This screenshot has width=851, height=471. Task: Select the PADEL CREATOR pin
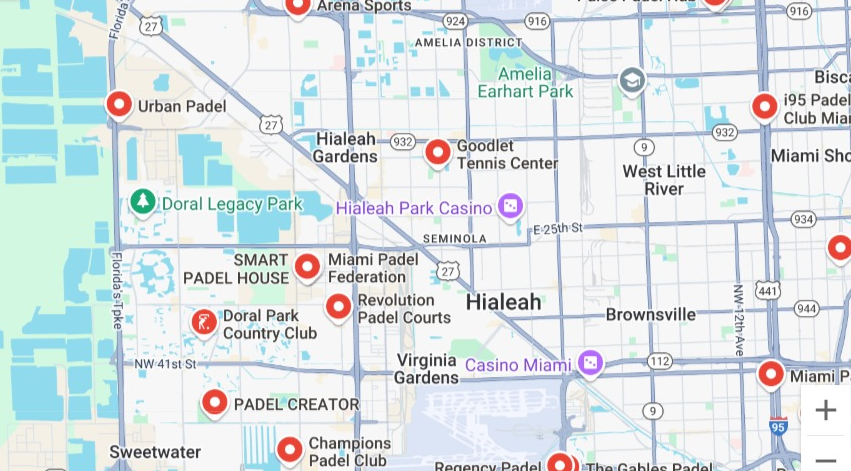coord(215,403)
